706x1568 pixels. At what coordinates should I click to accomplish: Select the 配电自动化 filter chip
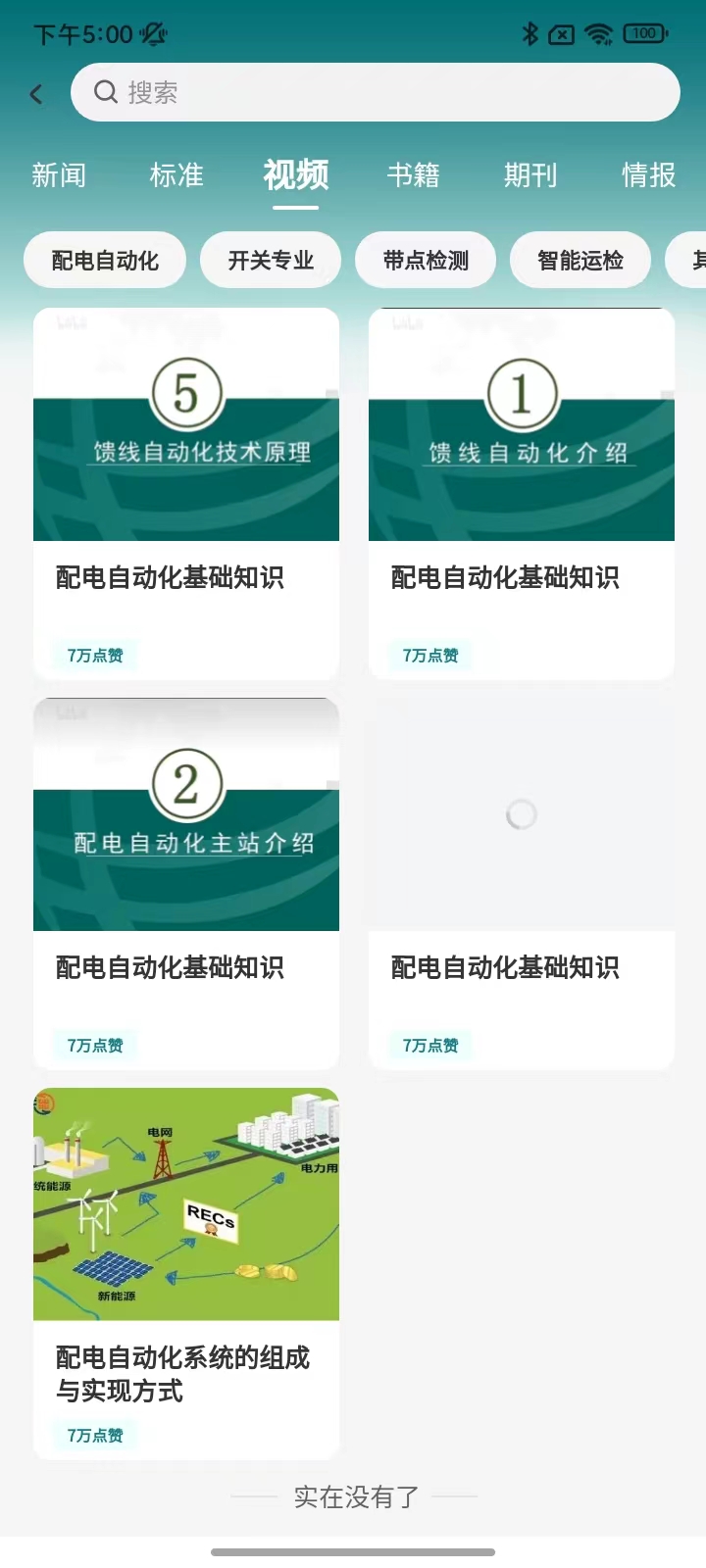104,260
